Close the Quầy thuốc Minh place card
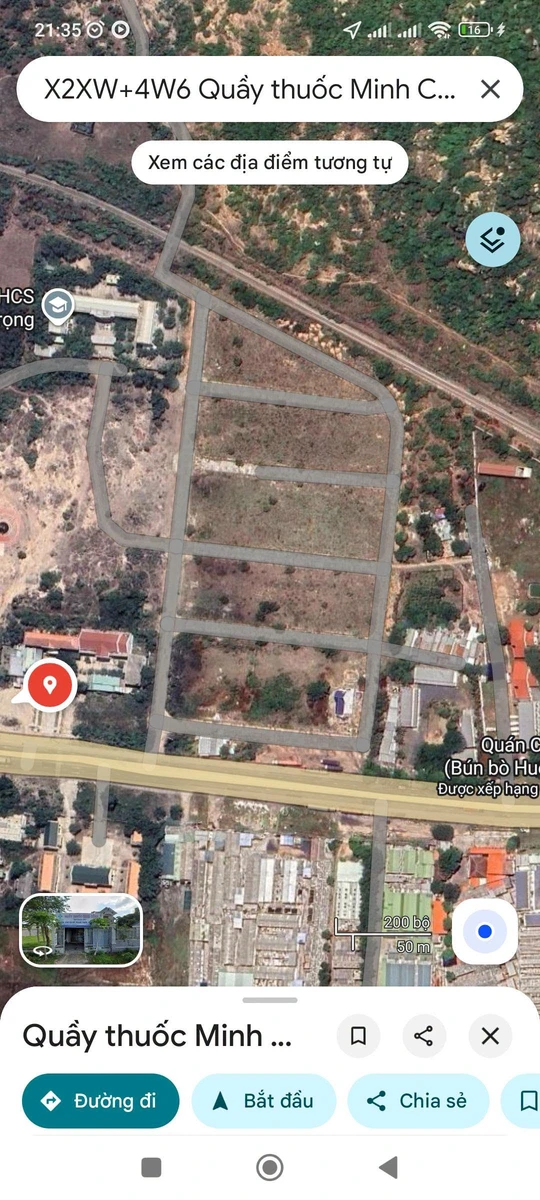Image resolution: width=540 pixels, height=1200 pixels. [490, 1036]
